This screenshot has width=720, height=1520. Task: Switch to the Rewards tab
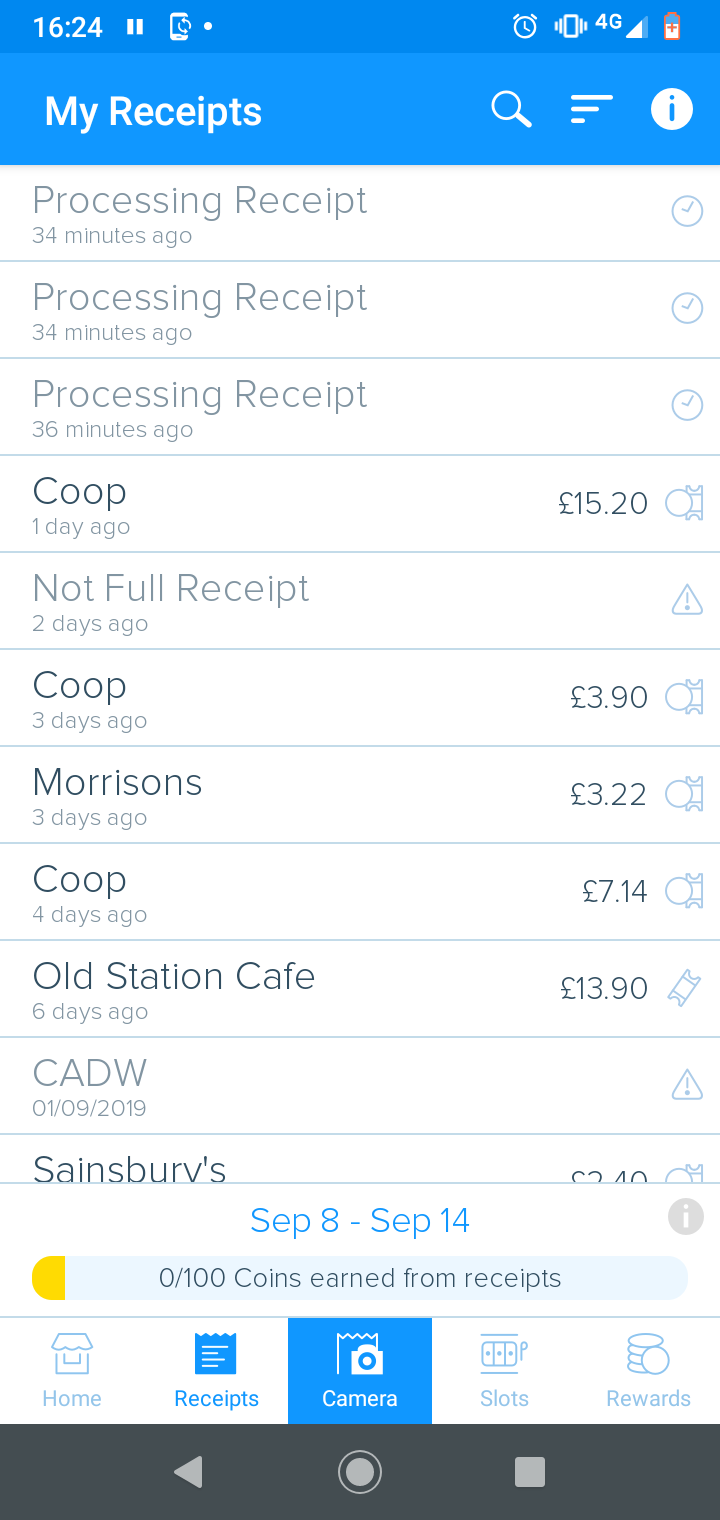[648, 1371]
